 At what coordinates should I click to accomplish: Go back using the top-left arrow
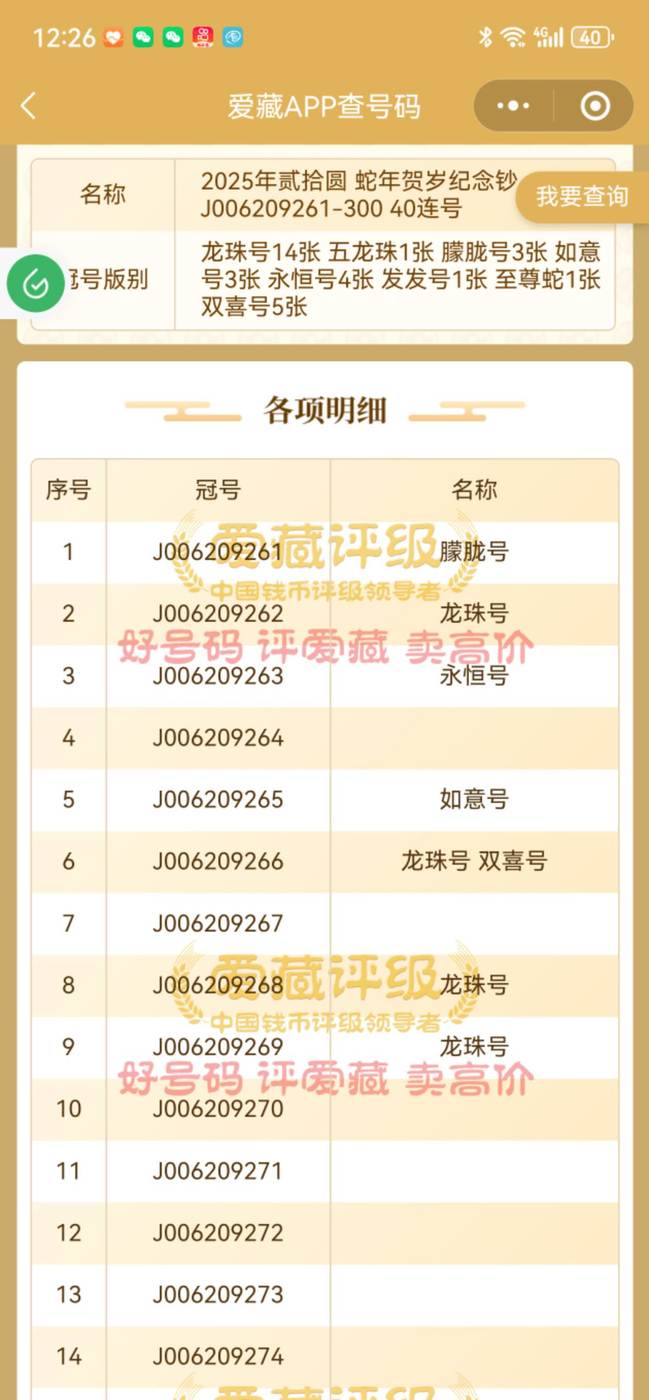tap(28, 106)
